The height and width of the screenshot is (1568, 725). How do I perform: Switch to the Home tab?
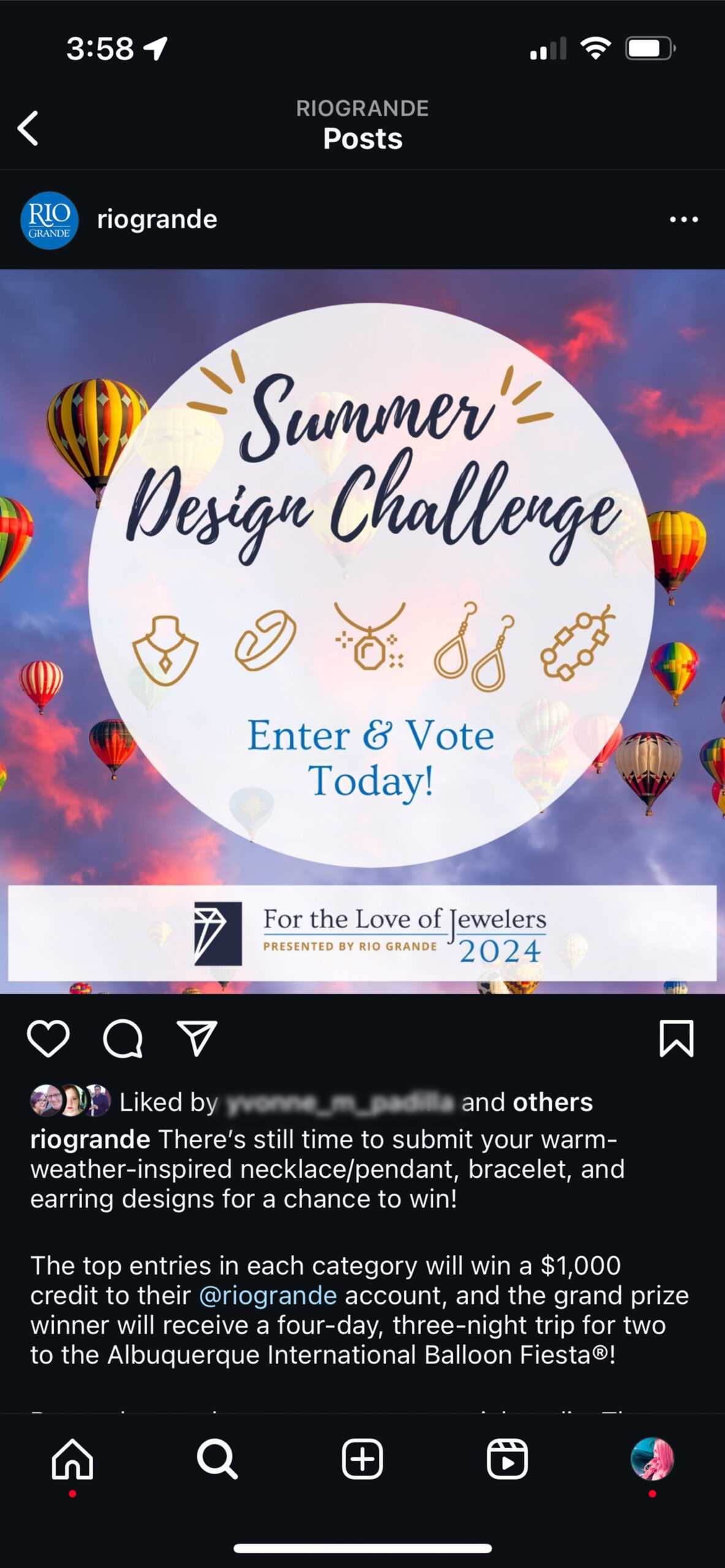click(72, 1459)
